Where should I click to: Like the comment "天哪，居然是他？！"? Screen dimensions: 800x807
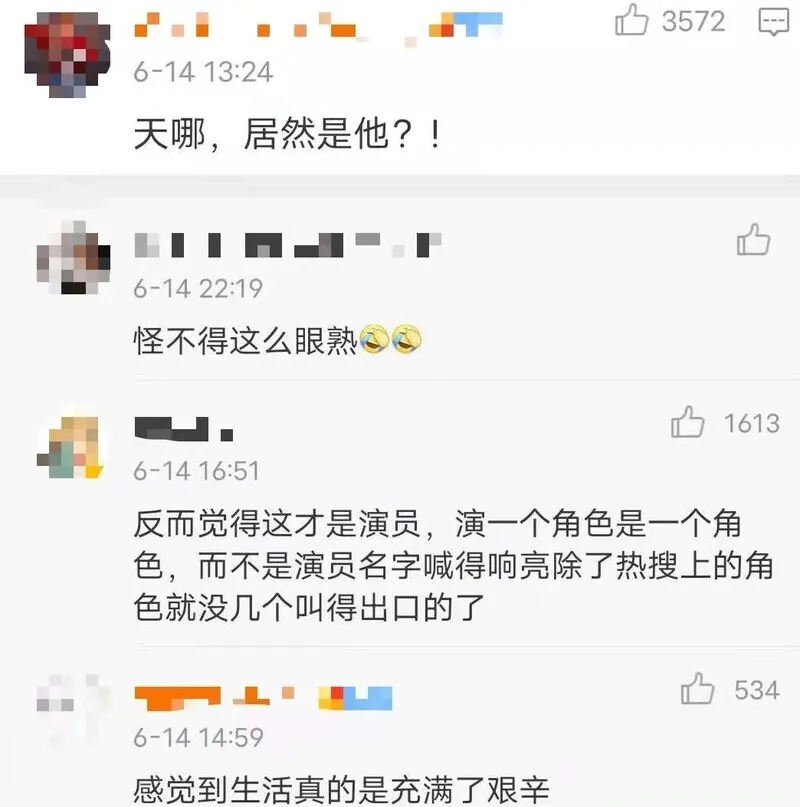coord(632,20)
